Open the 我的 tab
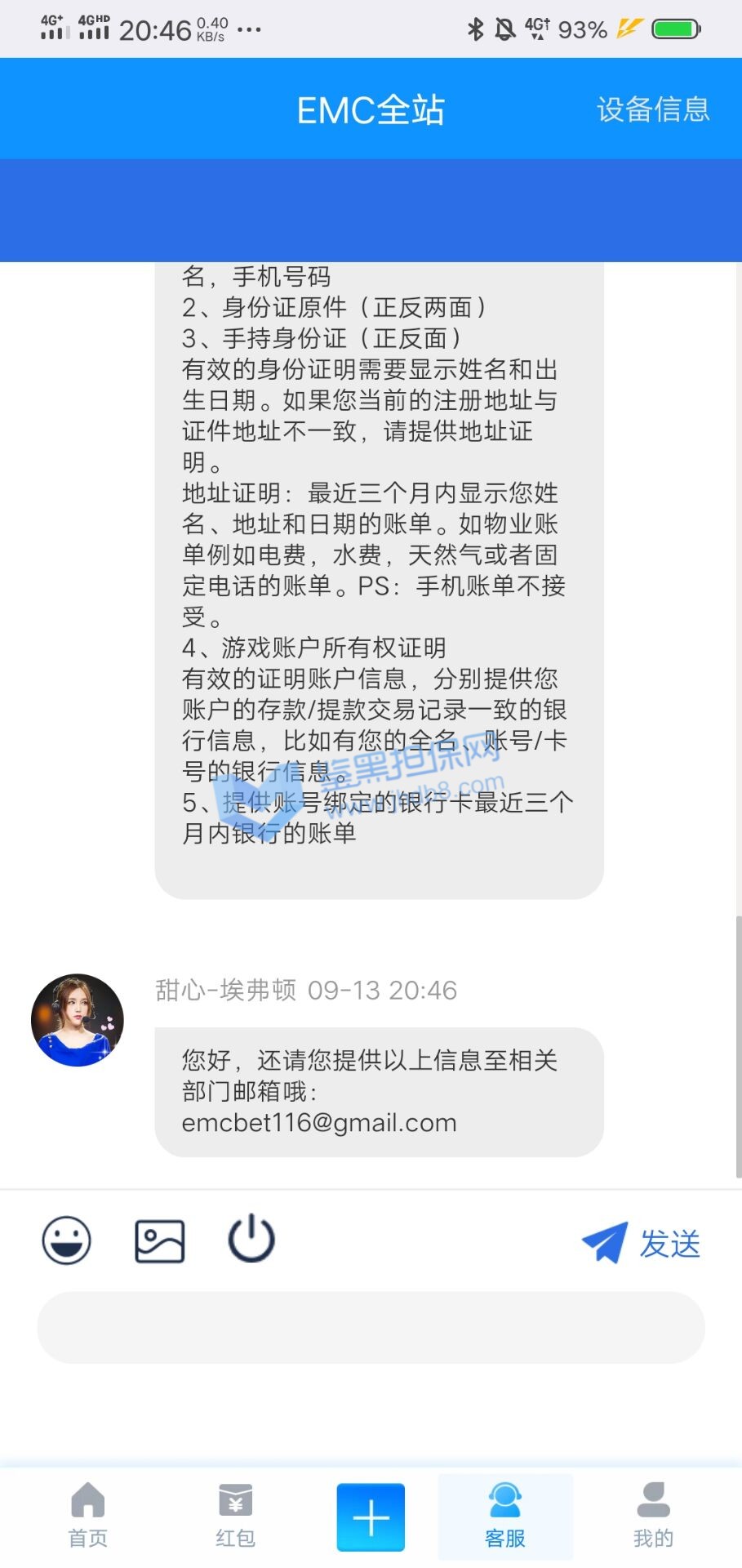The width and height of the screenshot is (742, 1568). click(653, 1516)
